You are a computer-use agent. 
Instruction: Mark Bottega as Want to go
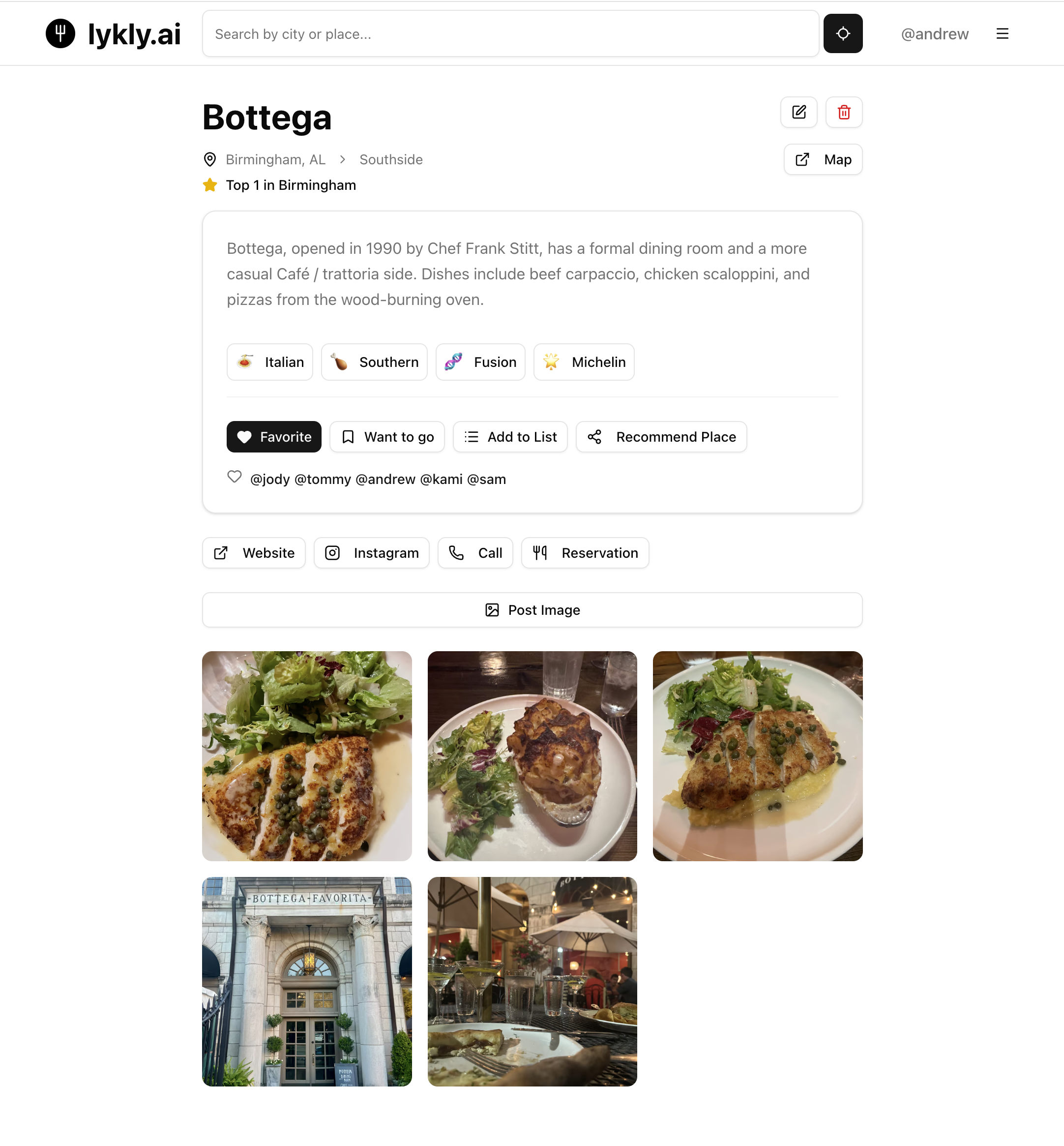[386, 437]
